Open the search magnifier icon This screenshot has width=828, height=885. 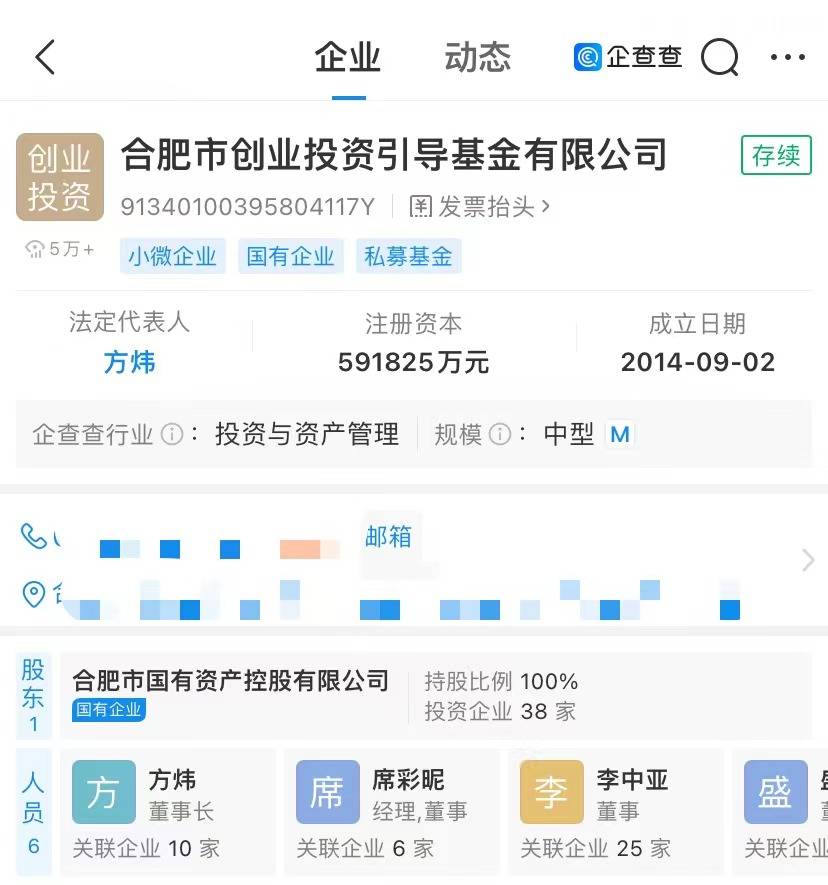(x=719, y=57)
